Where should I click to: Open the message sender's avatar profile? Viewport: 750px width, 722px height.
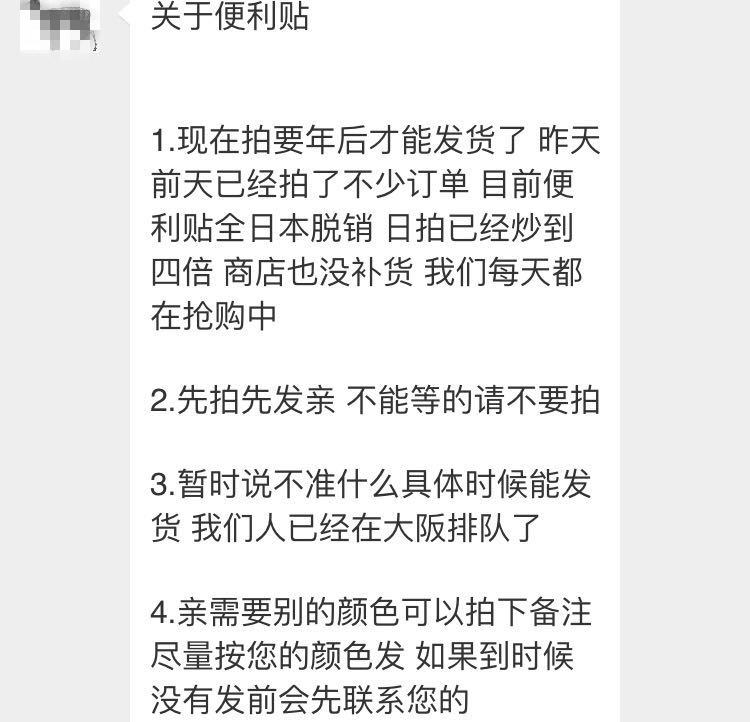[x=60, y=24]
